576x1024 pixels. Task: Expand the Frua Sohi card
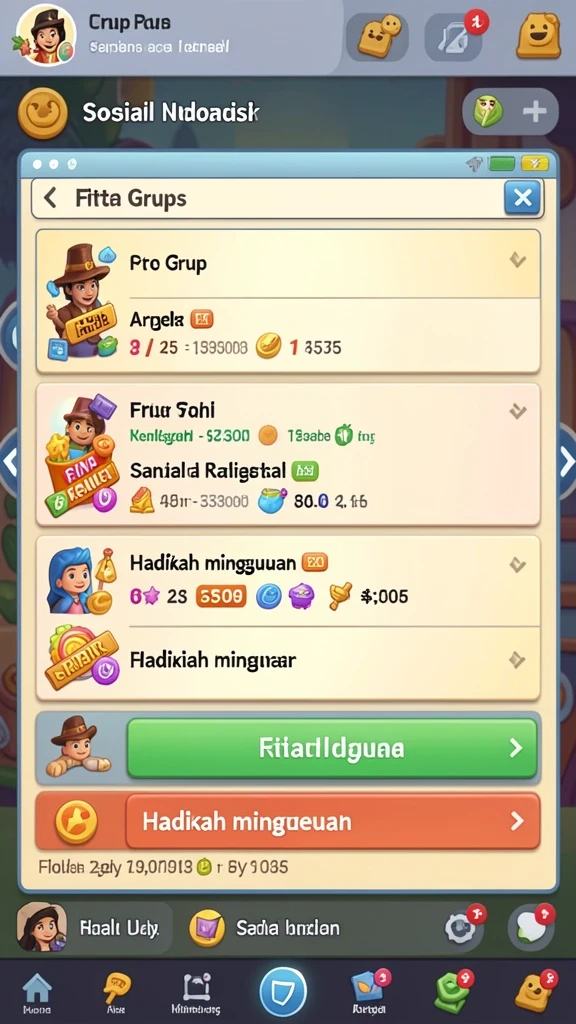click(517, 411)
